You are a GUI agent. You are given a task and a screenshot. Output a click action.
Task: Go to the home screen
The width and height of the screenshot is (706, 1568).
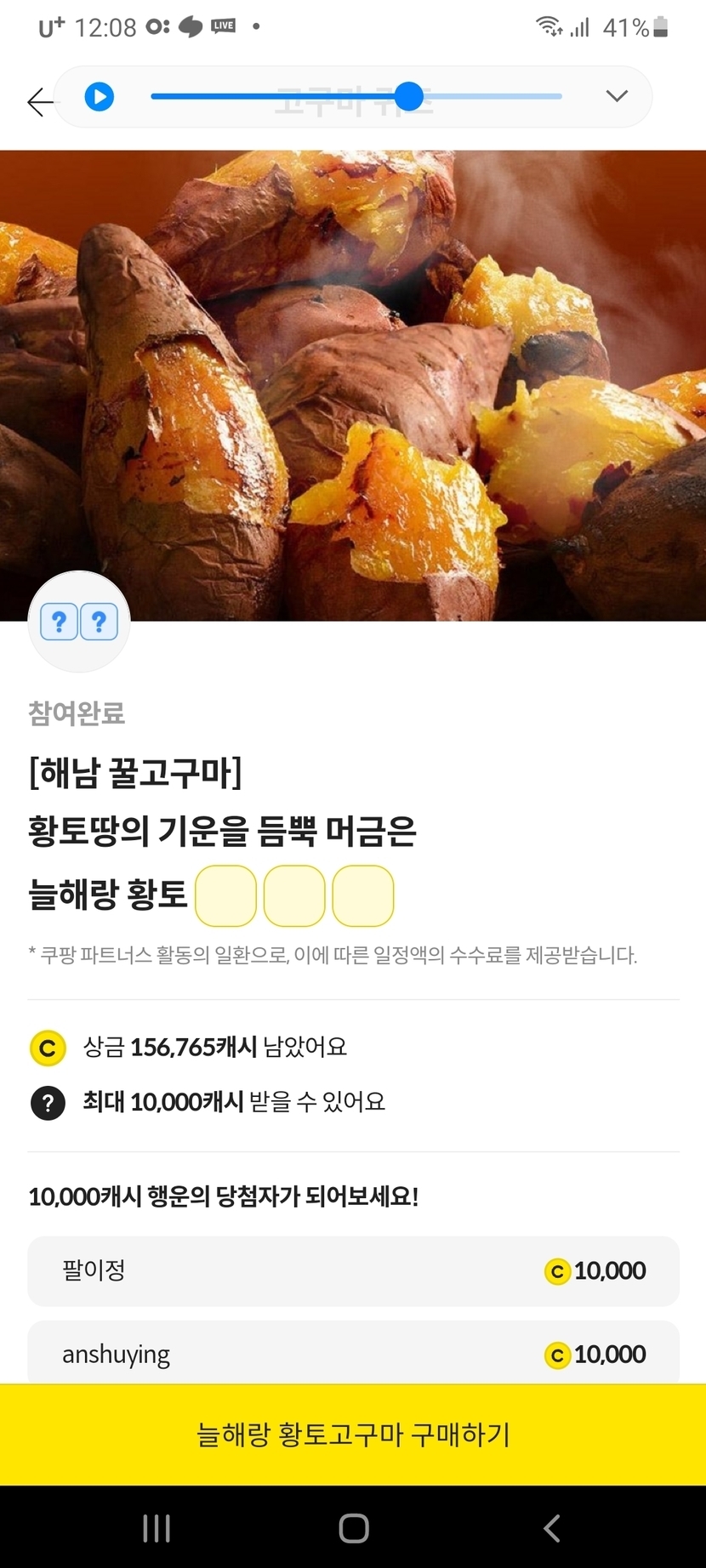353,1528
